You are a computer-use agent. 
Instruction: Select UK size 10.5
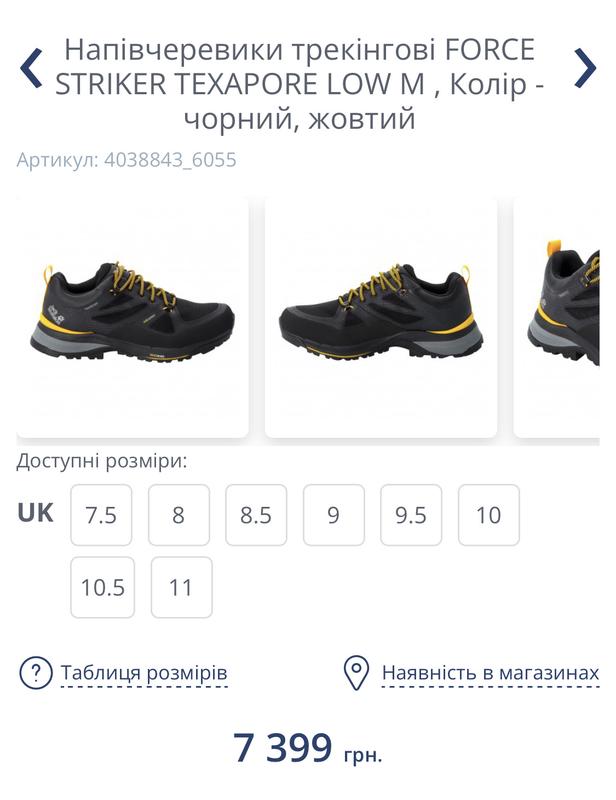[x=102, y=587]
